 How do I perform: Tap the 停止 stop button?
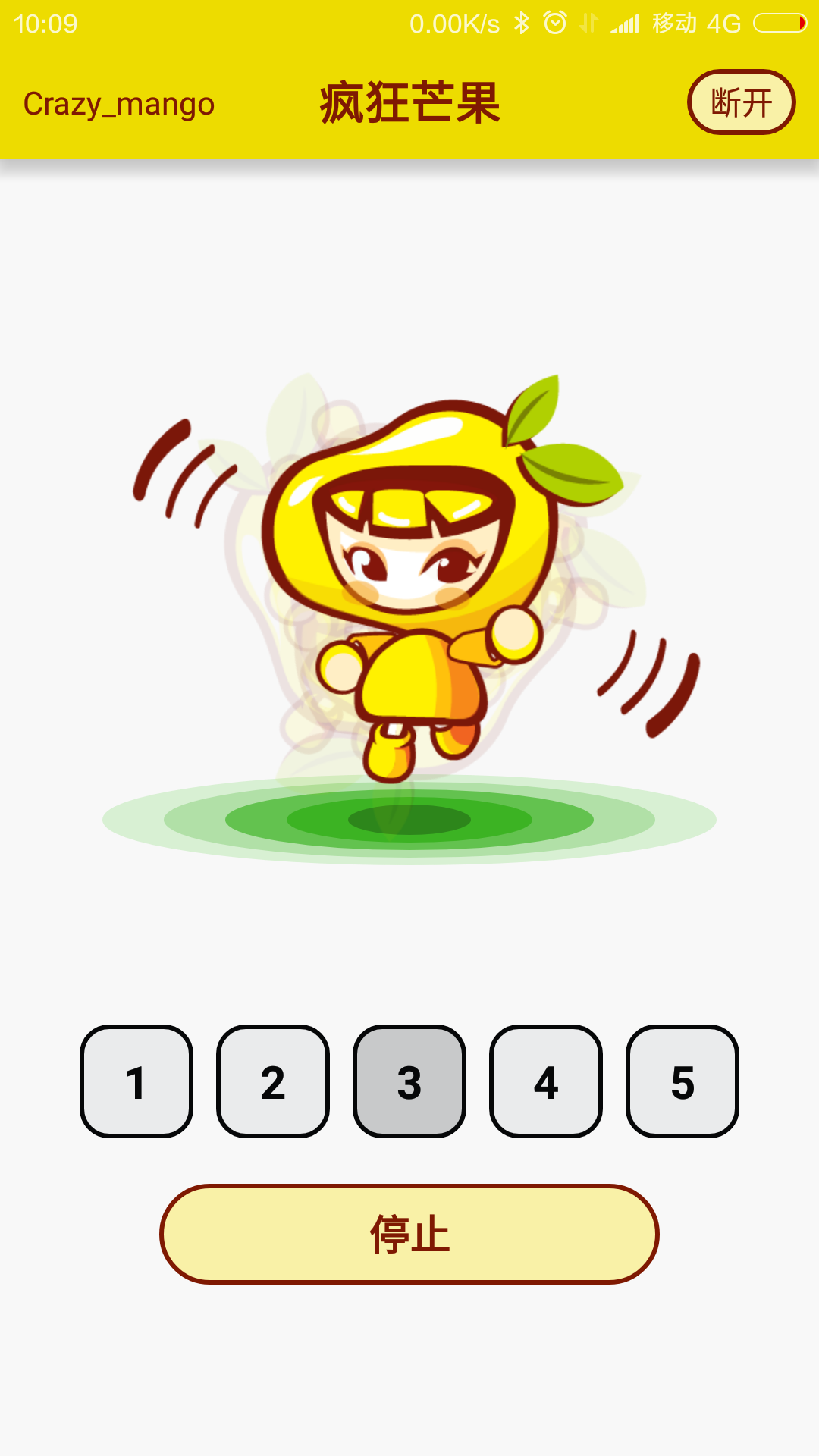coord(409,1234)
